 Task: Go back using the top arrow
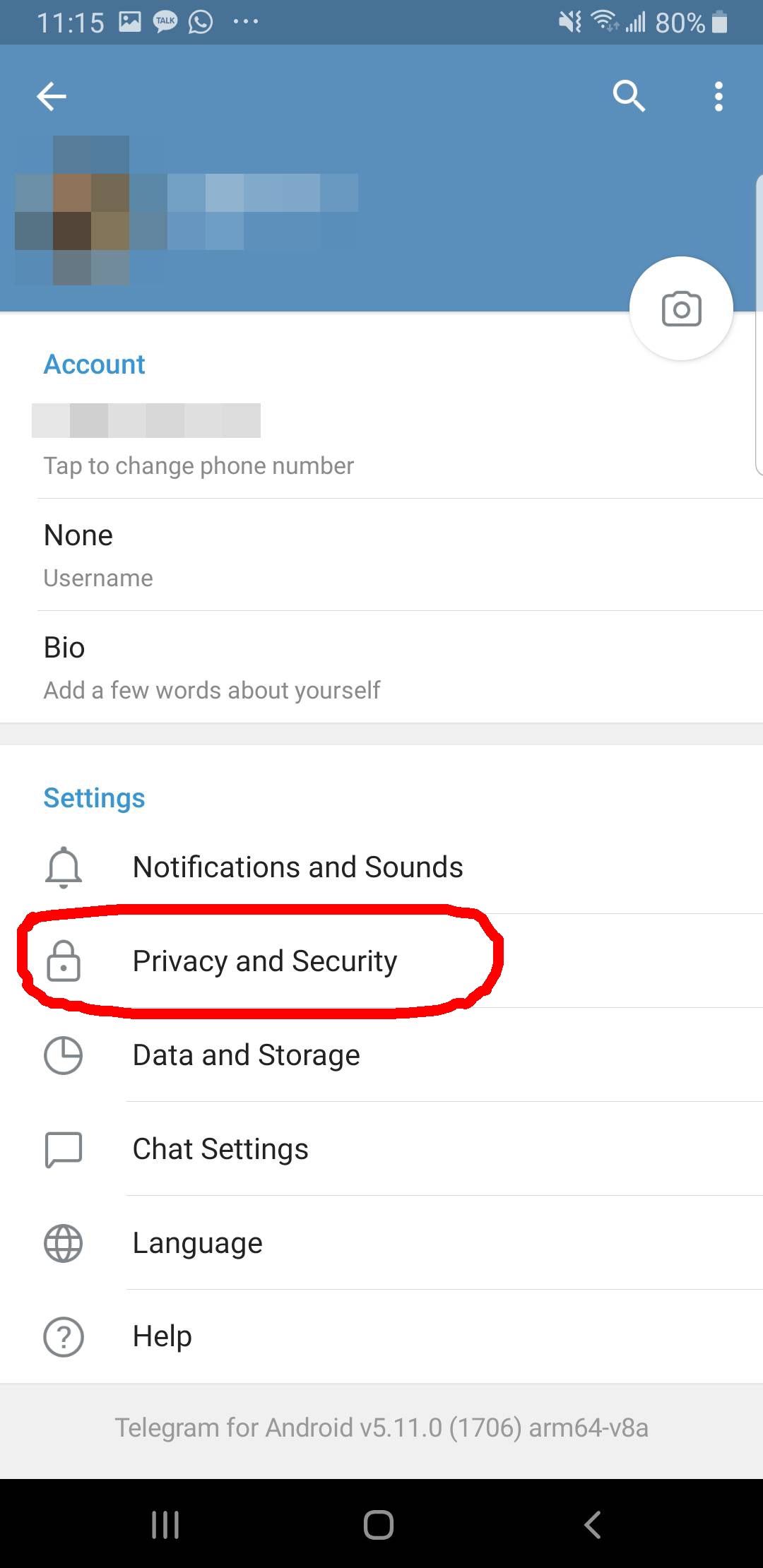pyautogui.click(x=52, y=96)
